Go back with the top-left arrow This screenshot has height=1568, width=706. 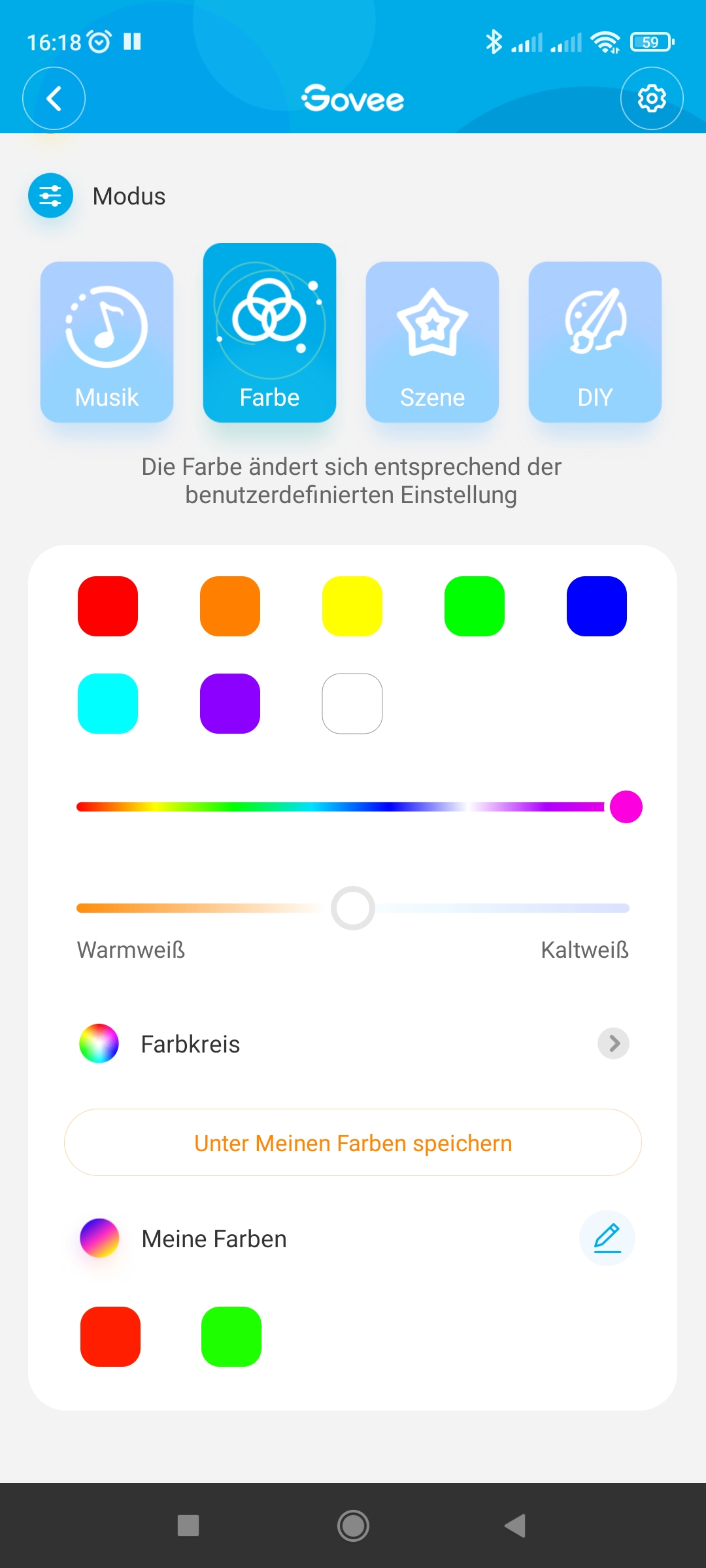point(54,99)
